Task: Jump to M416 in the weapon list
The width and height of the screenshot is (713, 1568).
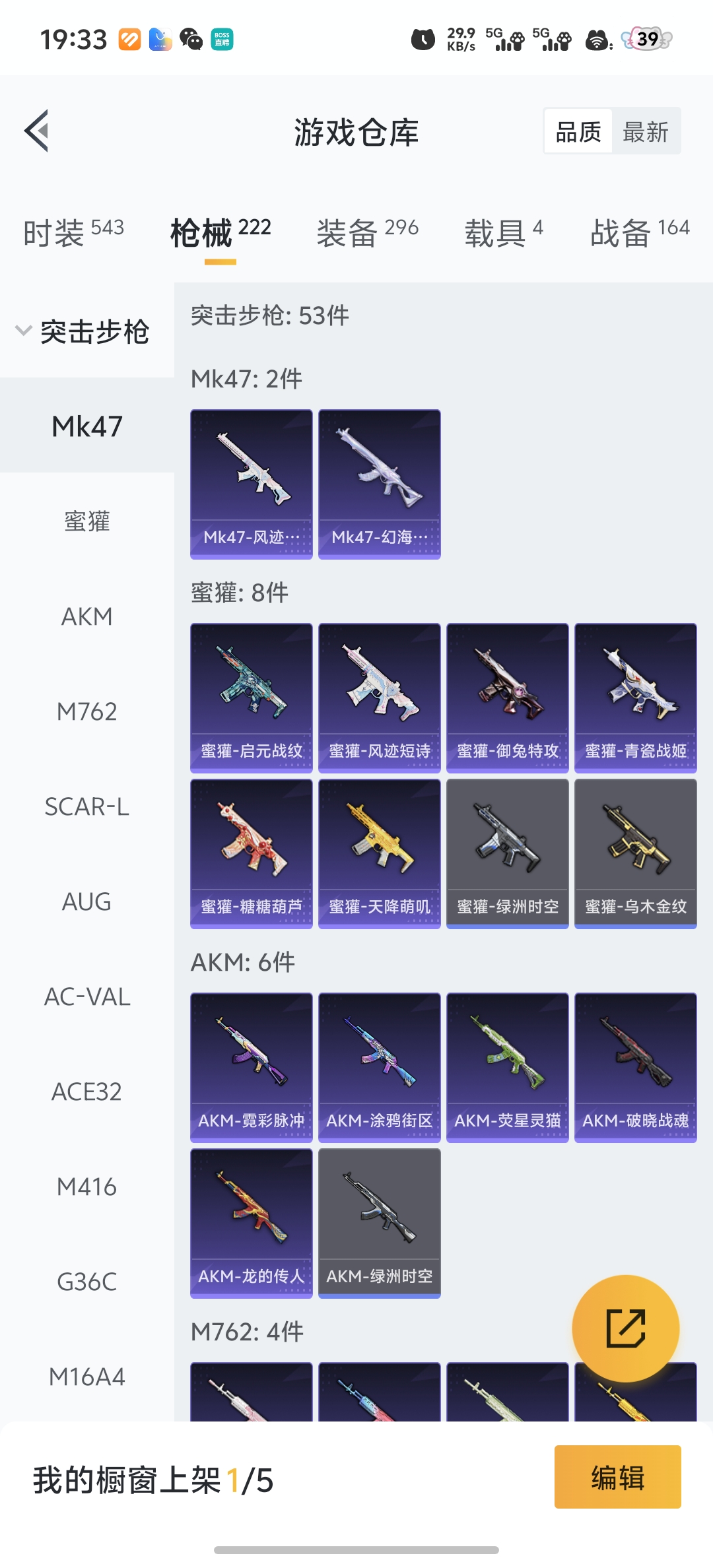Action: click(86, 1187)
